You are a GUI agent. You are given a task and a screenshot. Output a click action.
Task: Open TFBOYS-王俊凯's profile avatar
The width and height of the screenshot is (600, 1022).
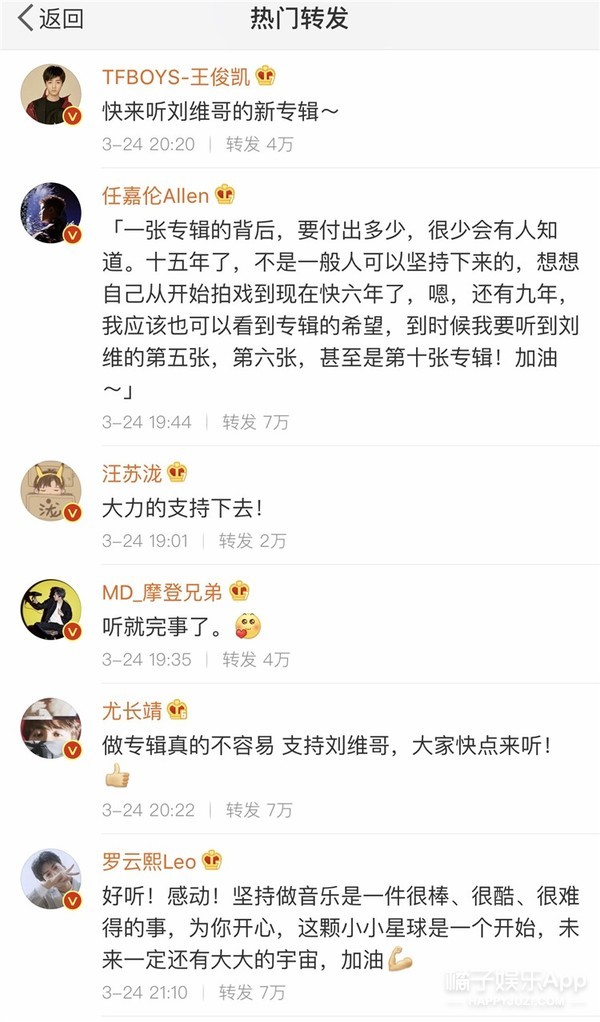click(x=51, y=96)
